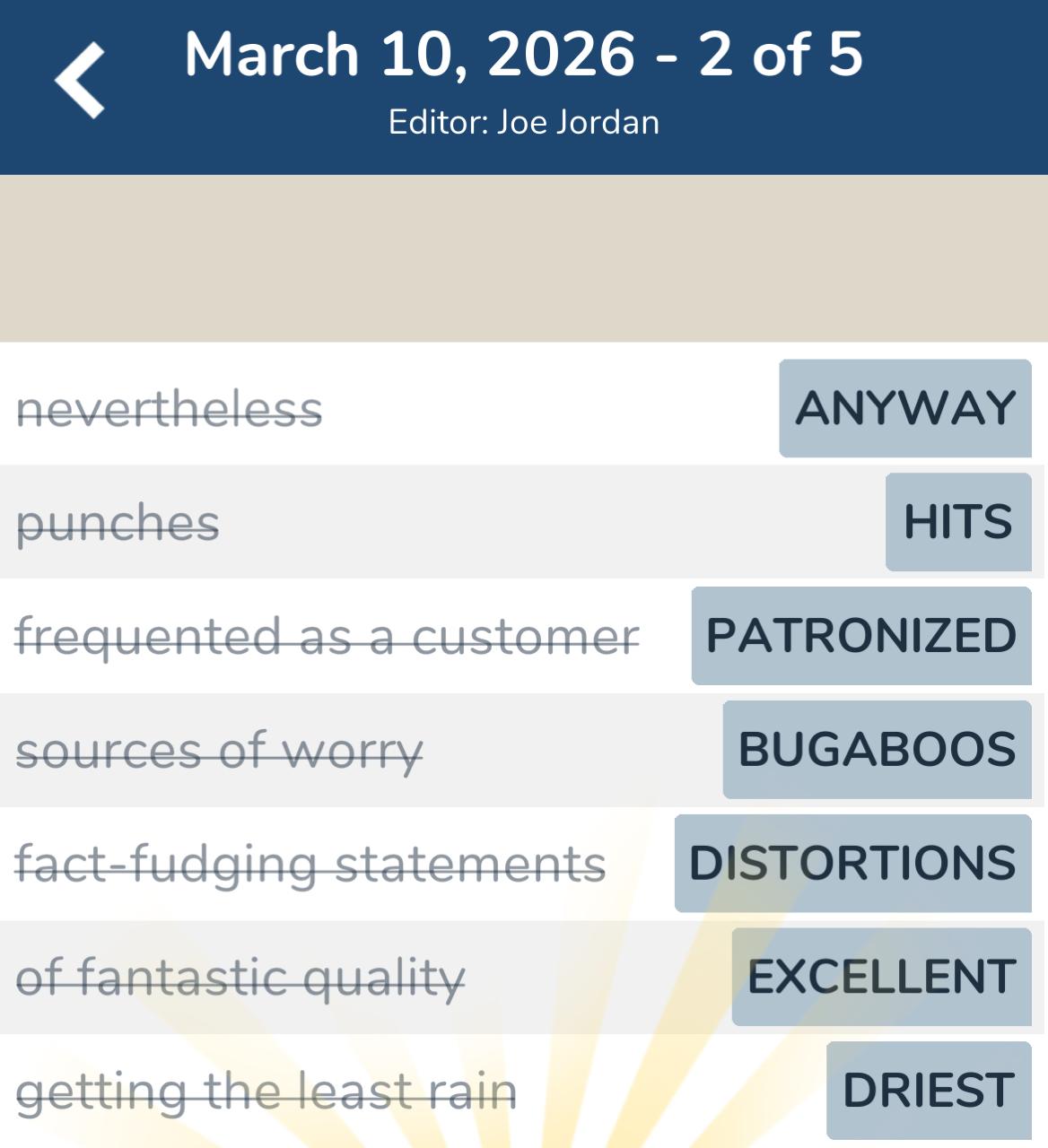1048x1148 pixels.
Task: Click the beige empty puzzle area
Action: pos(524,258)
